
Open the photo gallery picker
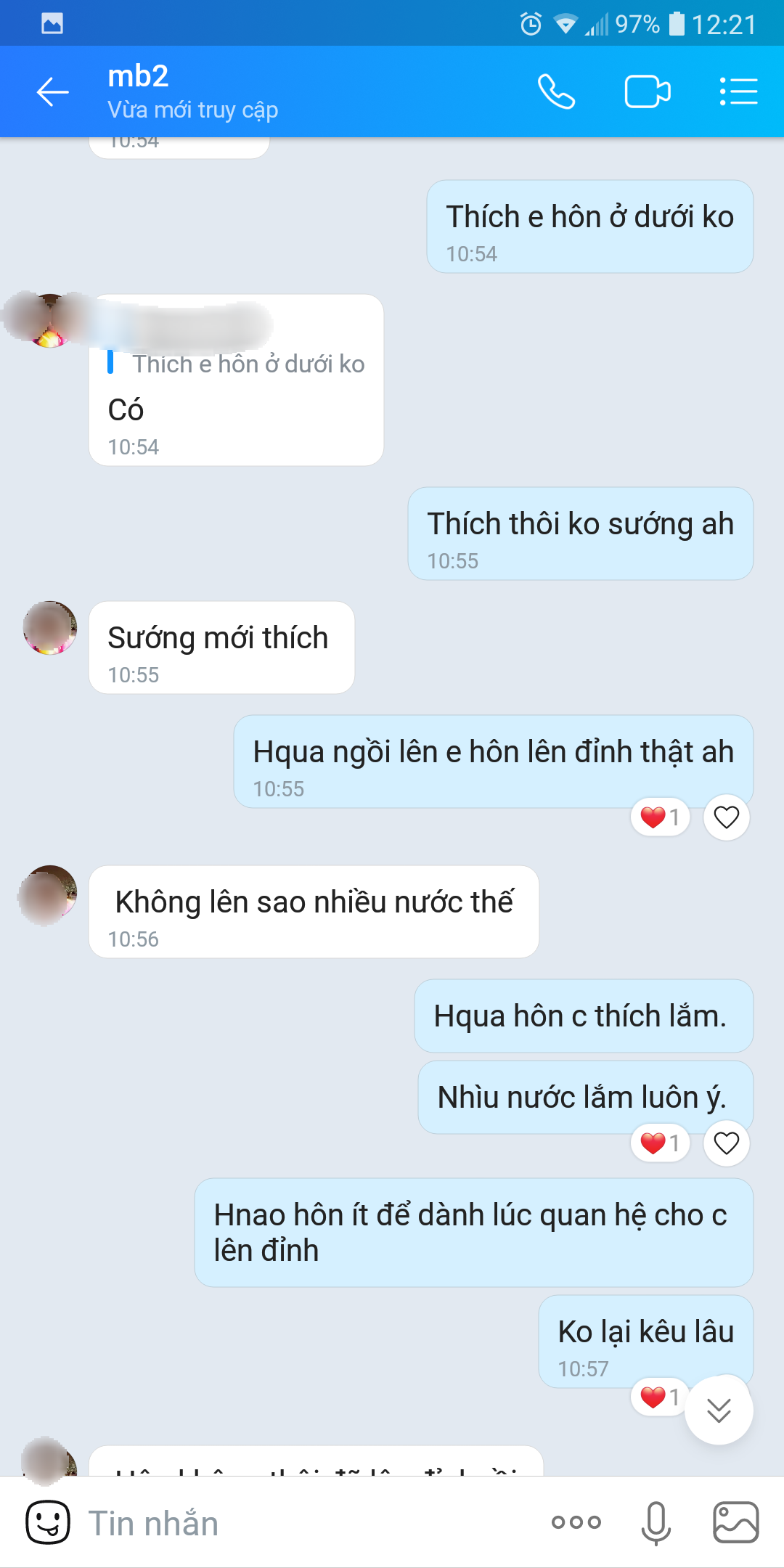tap(735, 1522)
